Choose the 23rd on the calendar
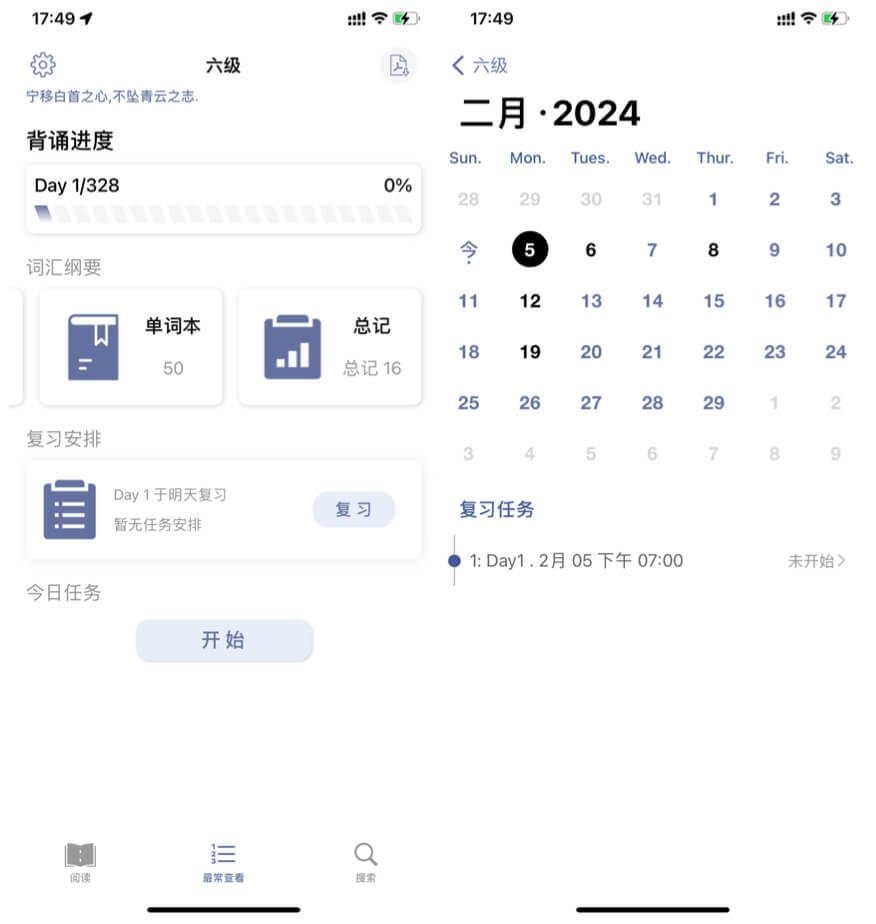This screenshot has height=924, width=876. click(x=775, y=352)
